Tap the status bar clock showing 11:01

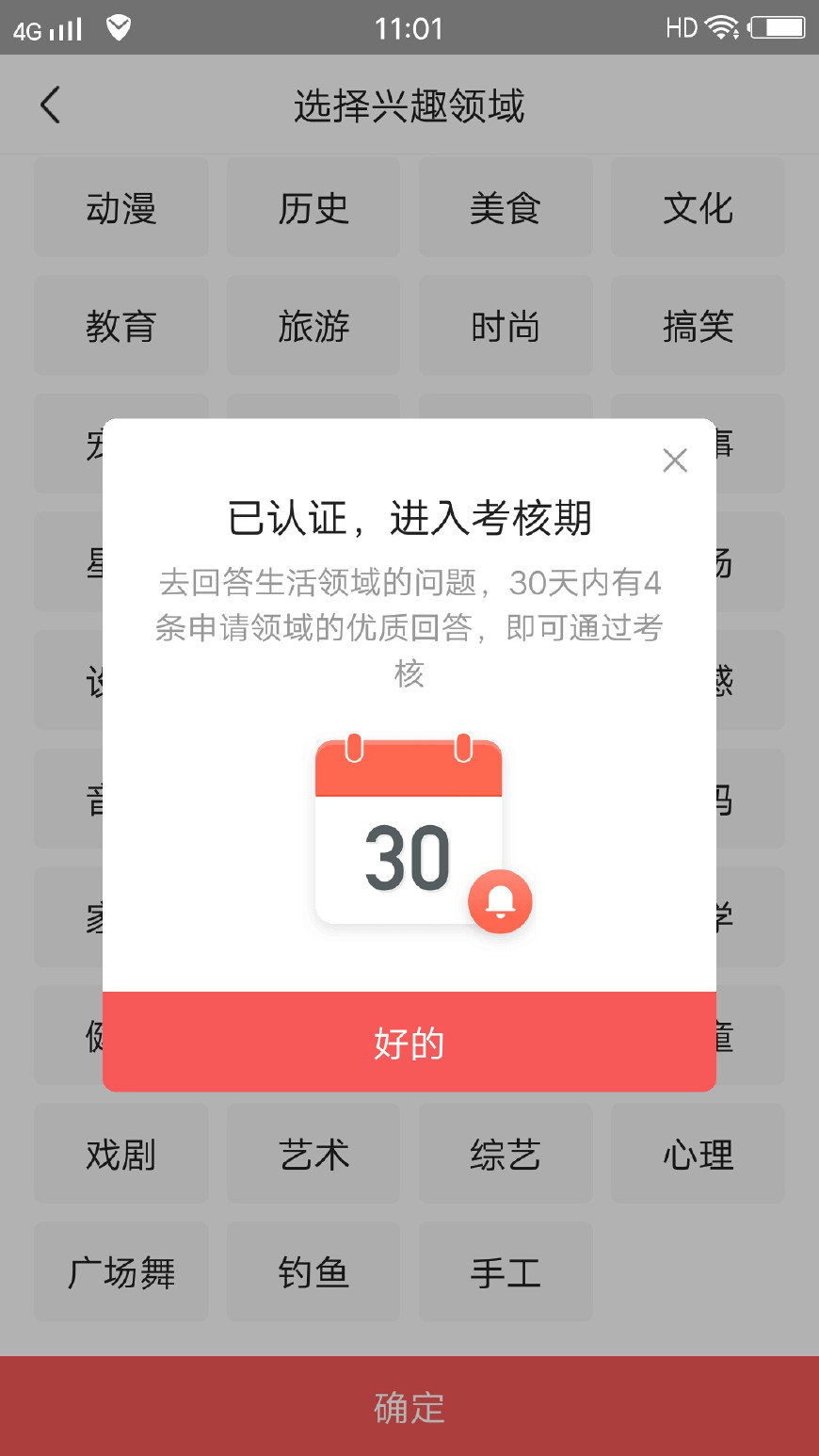coord(409,27)
